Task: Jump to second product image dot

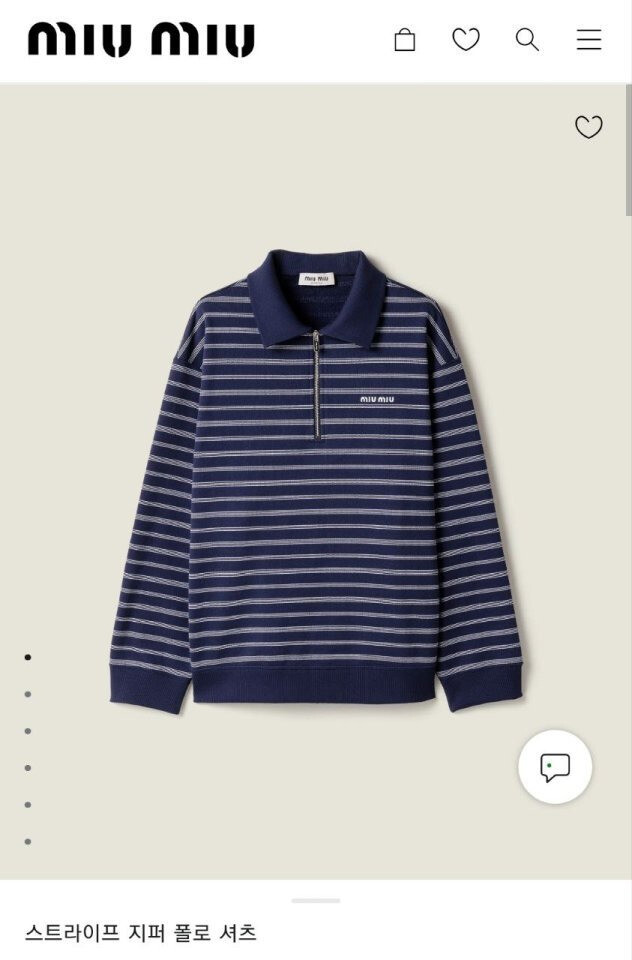Action: pyautogui.click(x=28, y=694)
